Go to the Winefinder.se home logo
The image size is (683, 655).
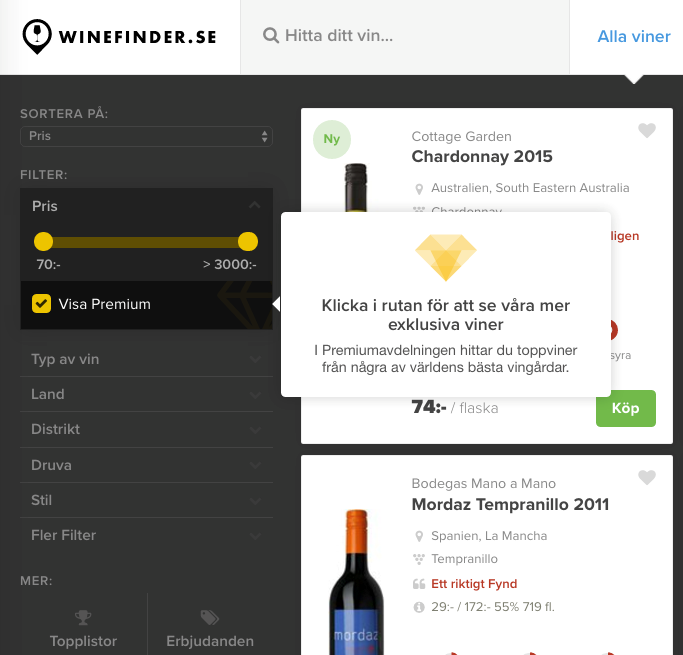tap(120, 37)
